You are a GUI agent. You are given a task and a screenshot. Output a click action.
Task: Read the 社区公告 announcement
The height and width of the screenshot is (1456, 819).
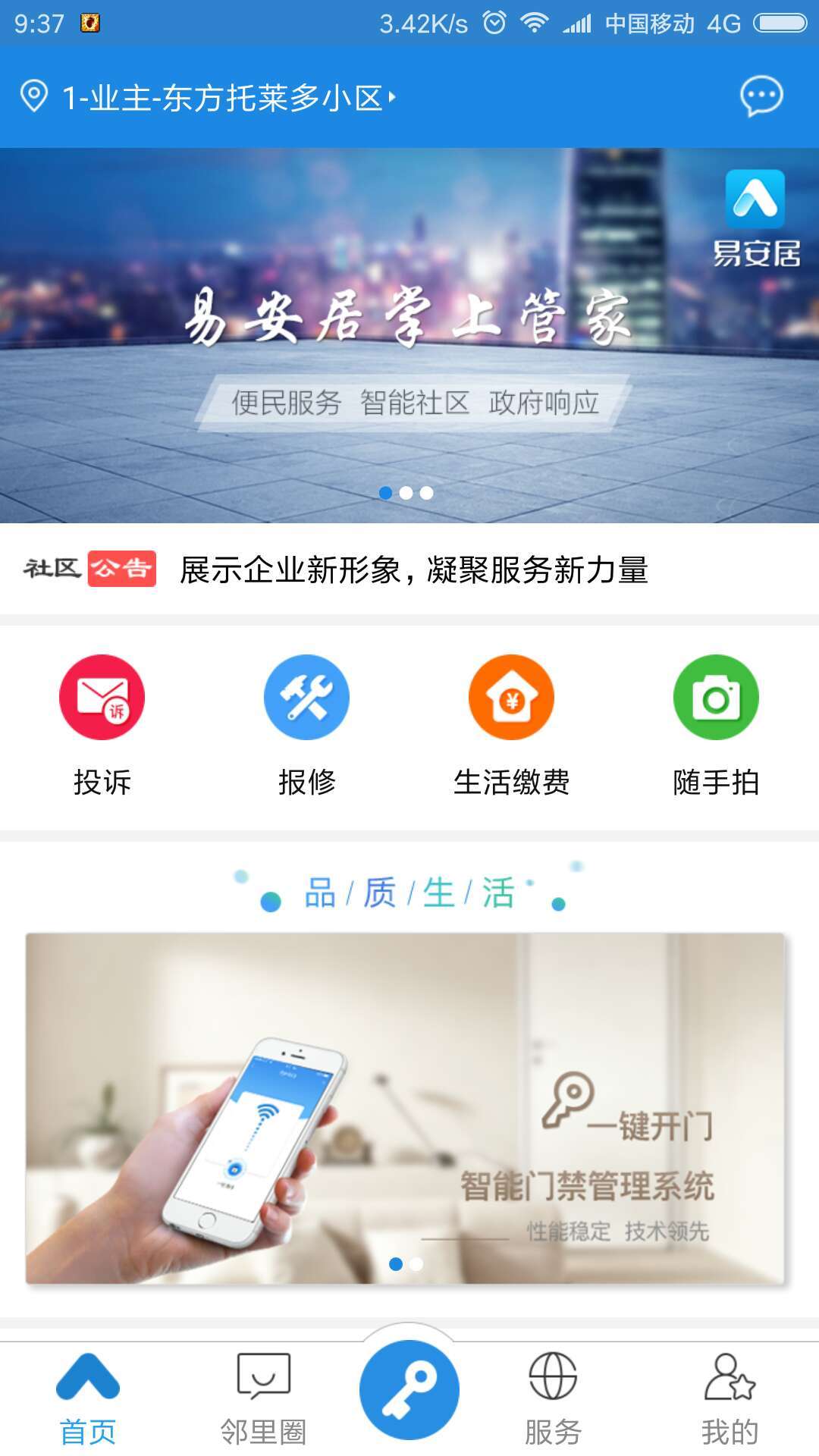413,570
